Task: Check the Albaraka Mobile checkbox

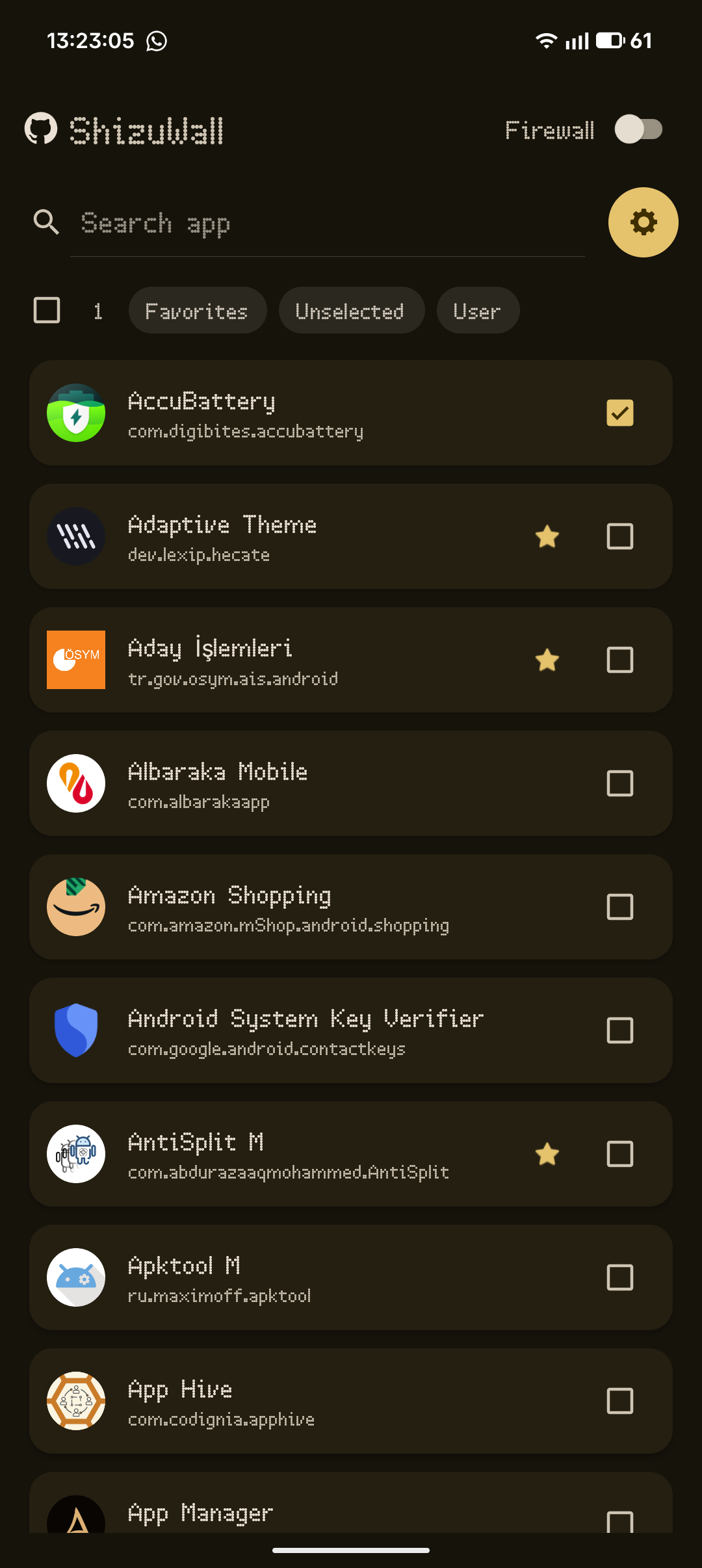Action: coord(619,783)
